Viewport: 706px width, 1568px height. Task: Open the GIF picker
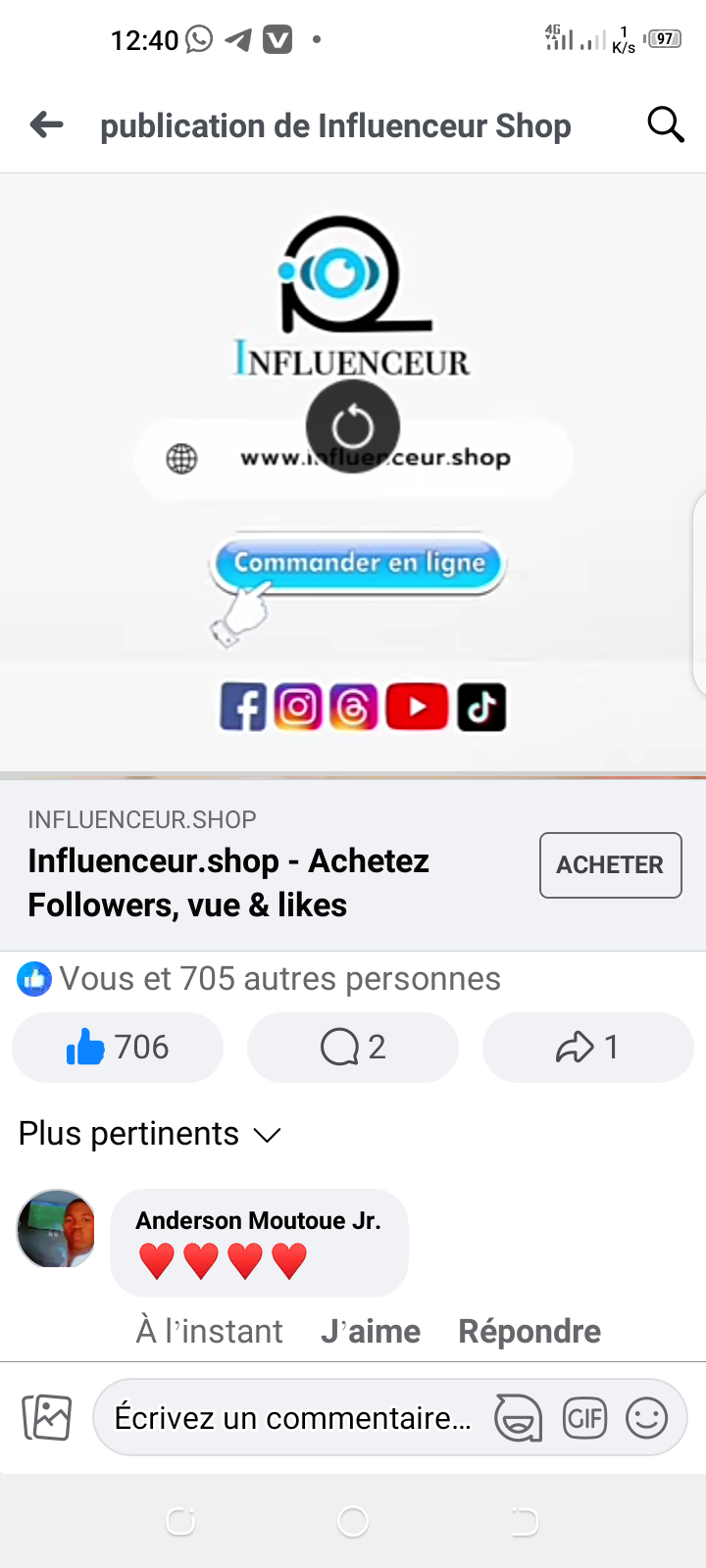pyautogui.click(x=584, y=1417)
